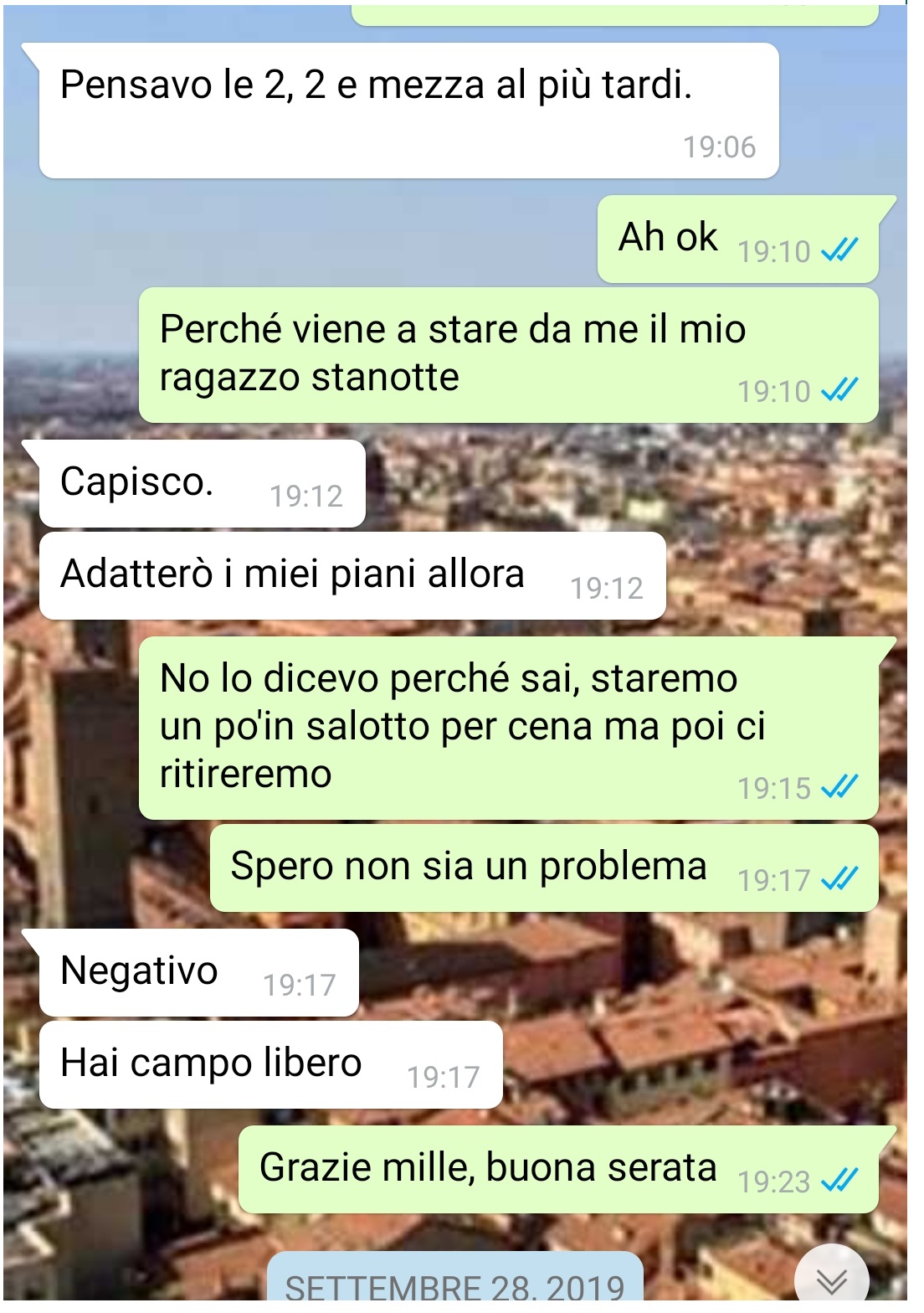Jump to the latest messages with the down-arrow button
The width and height of the screenshot is (924, 1313).
tap(831, 1280)
